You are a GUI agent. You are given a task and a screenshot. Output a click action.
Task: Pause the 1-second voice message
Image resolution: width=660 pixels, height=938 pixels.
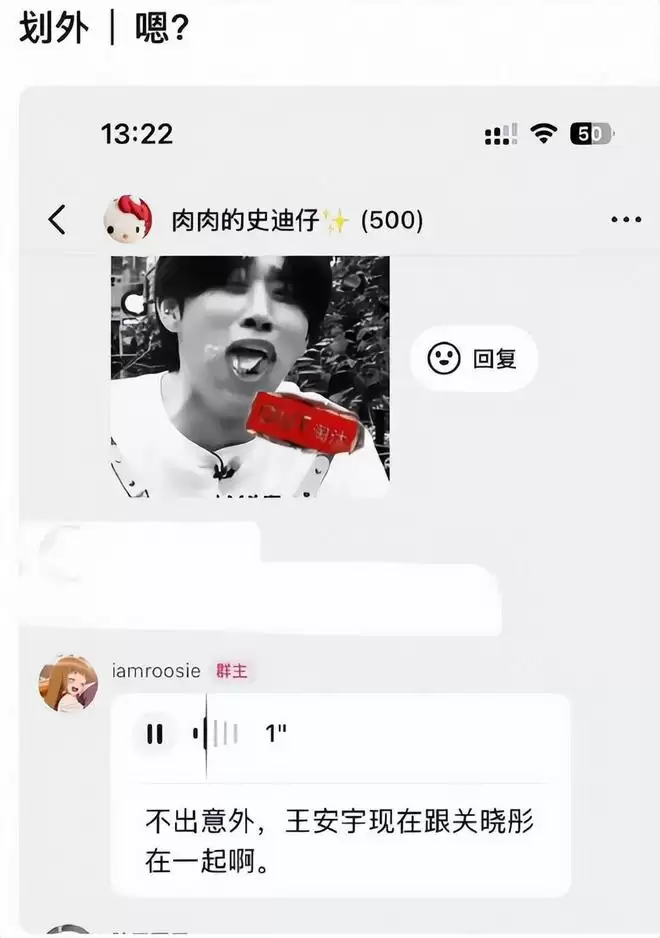[x=154, y=734]
